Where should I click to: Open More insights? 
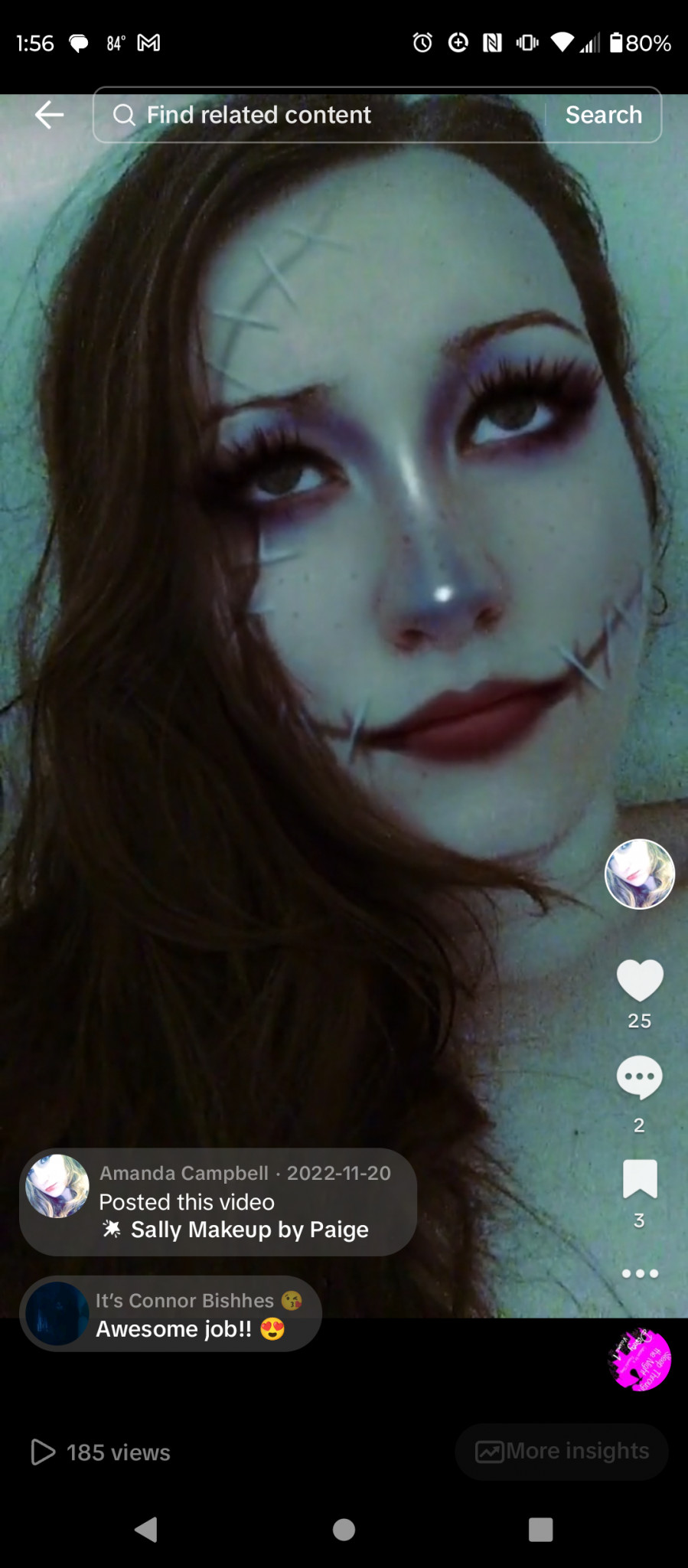[x=562, y=1451]
